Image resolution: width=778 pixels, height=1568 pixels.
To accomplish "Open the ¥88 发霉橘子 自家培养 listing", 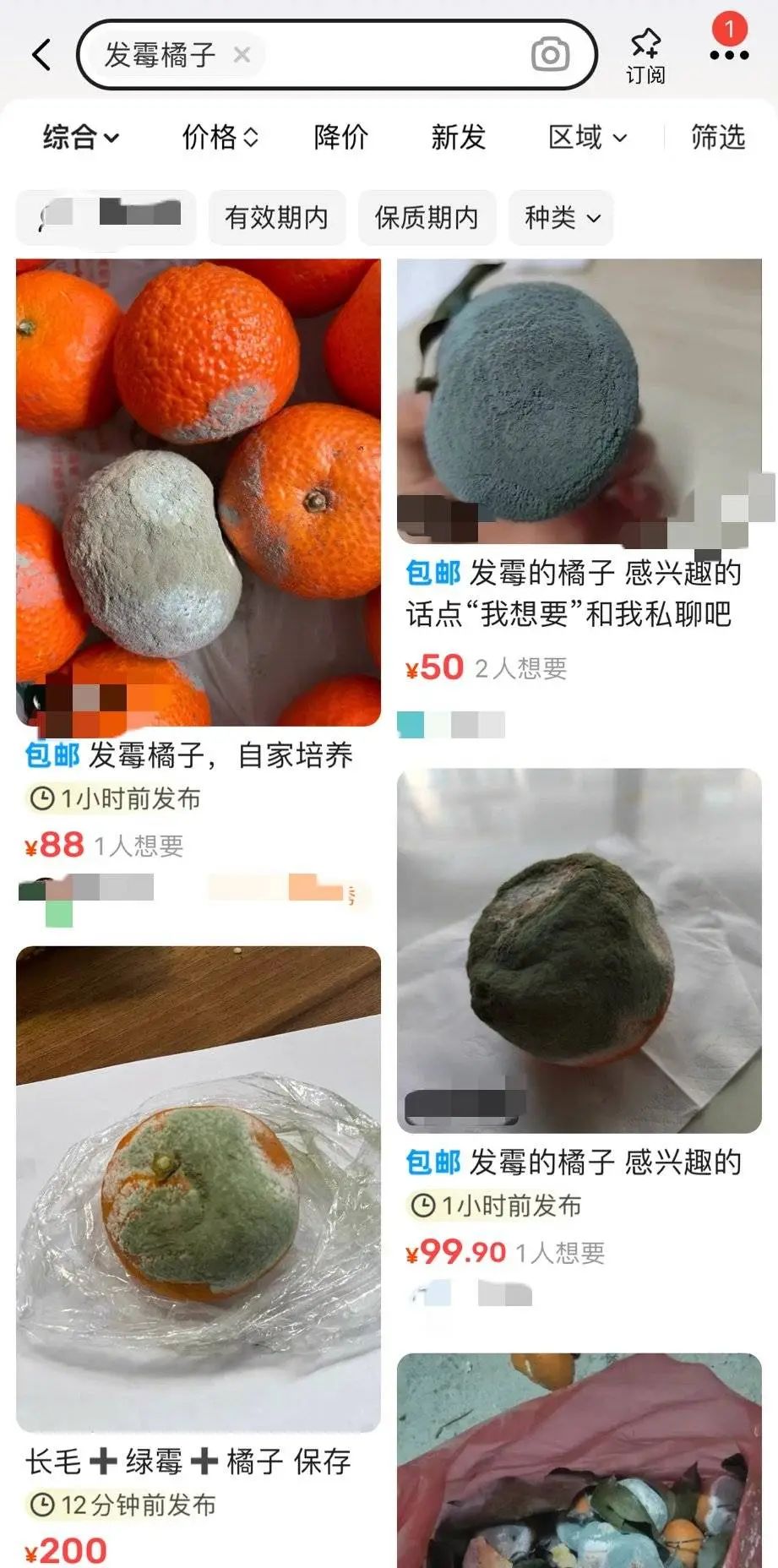I will pyautogui.click(x=199, y=493).
